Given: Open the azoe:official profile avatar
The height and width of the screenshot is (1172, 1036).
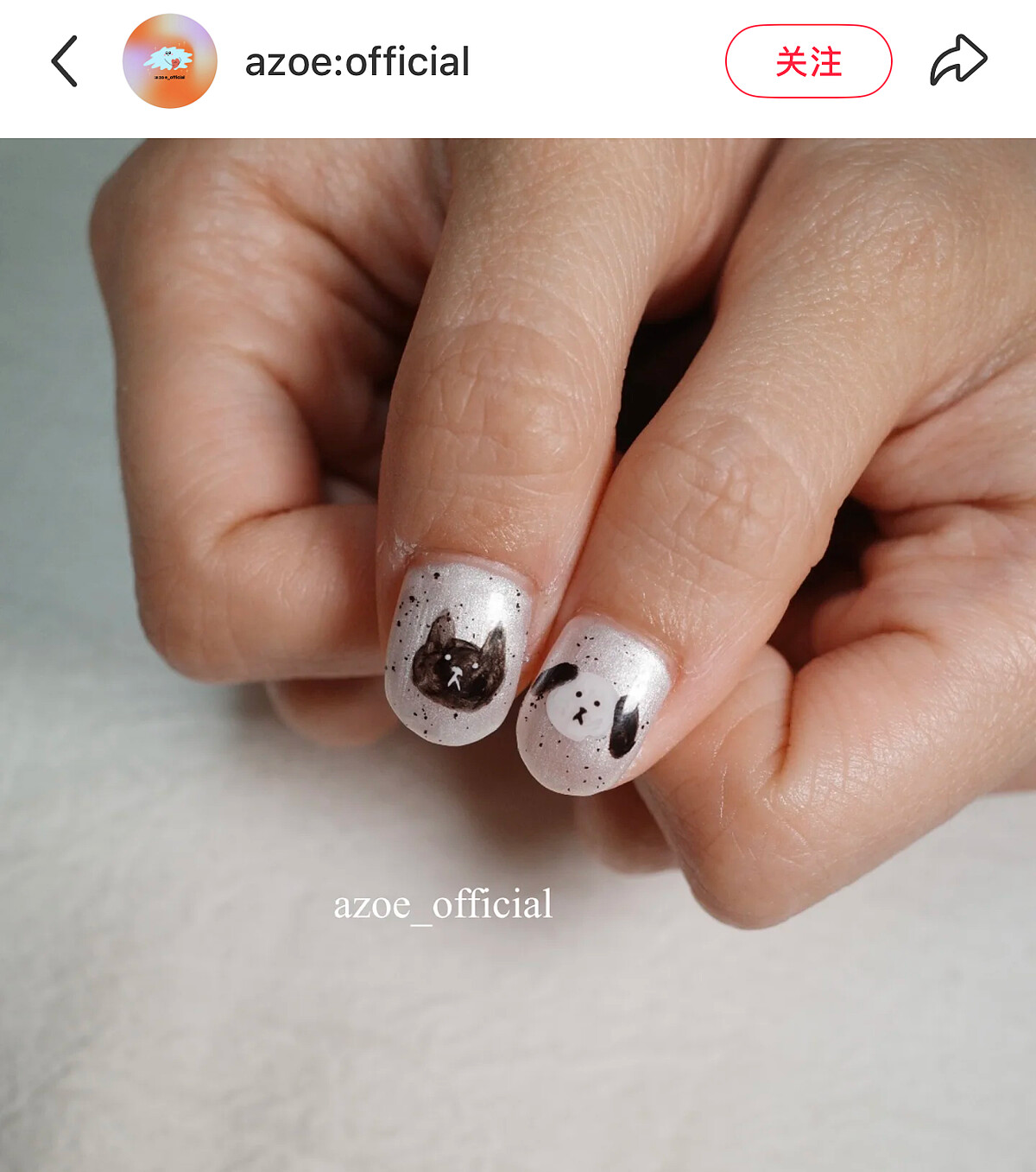Looking at the screenshot, I should pos(170,61).
